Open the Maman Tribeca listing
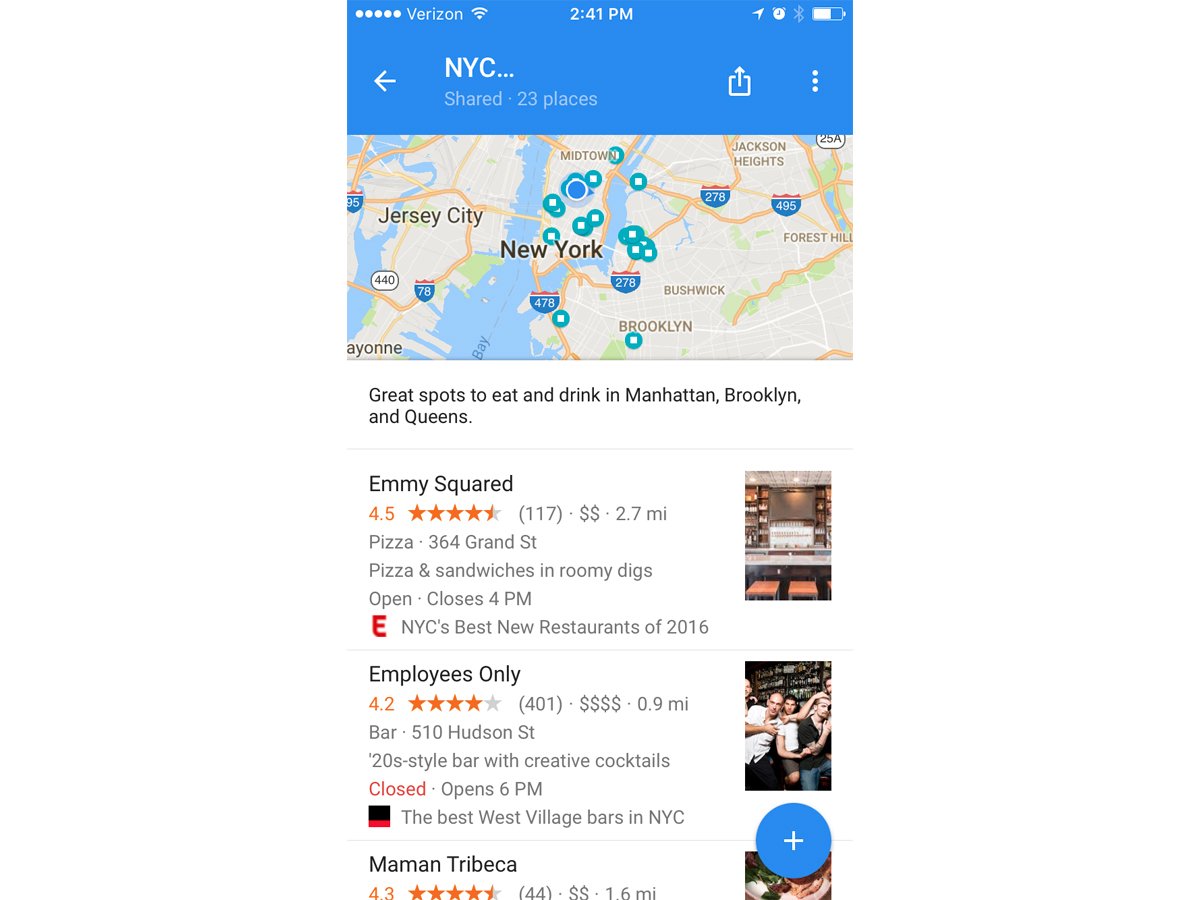Screen dimensions: 1200x900 click(444, 864)
